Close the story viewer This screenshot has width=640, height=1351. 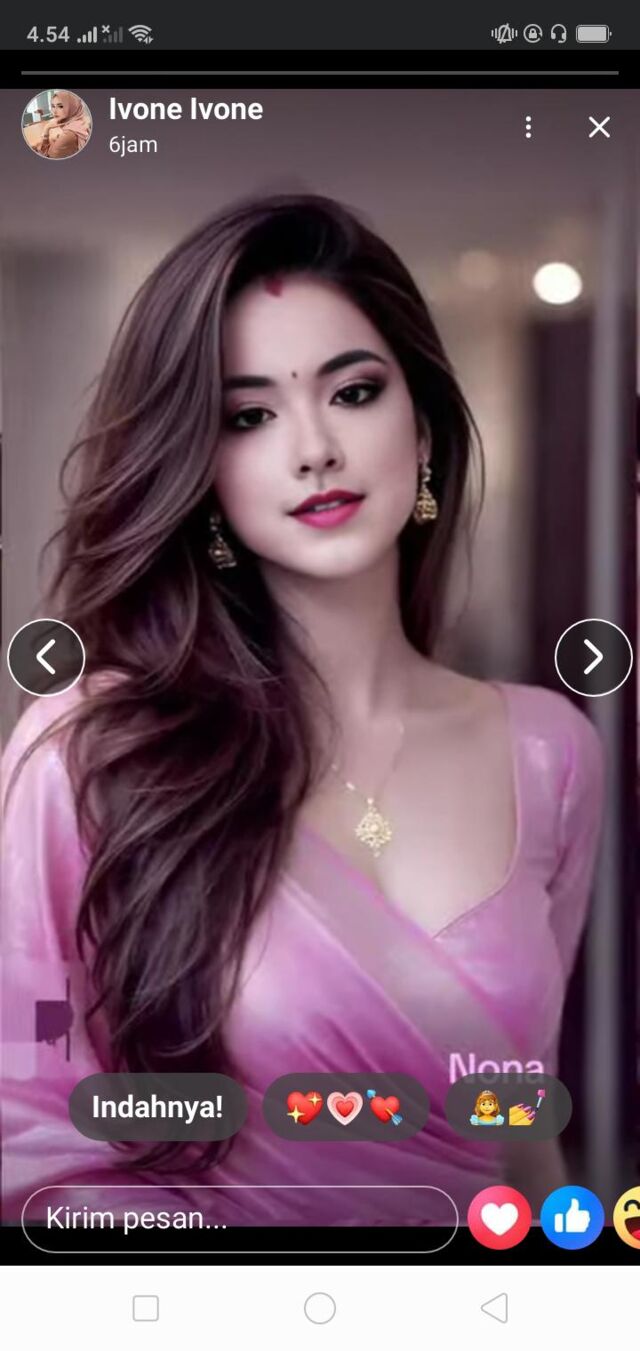tap(599, 127)
